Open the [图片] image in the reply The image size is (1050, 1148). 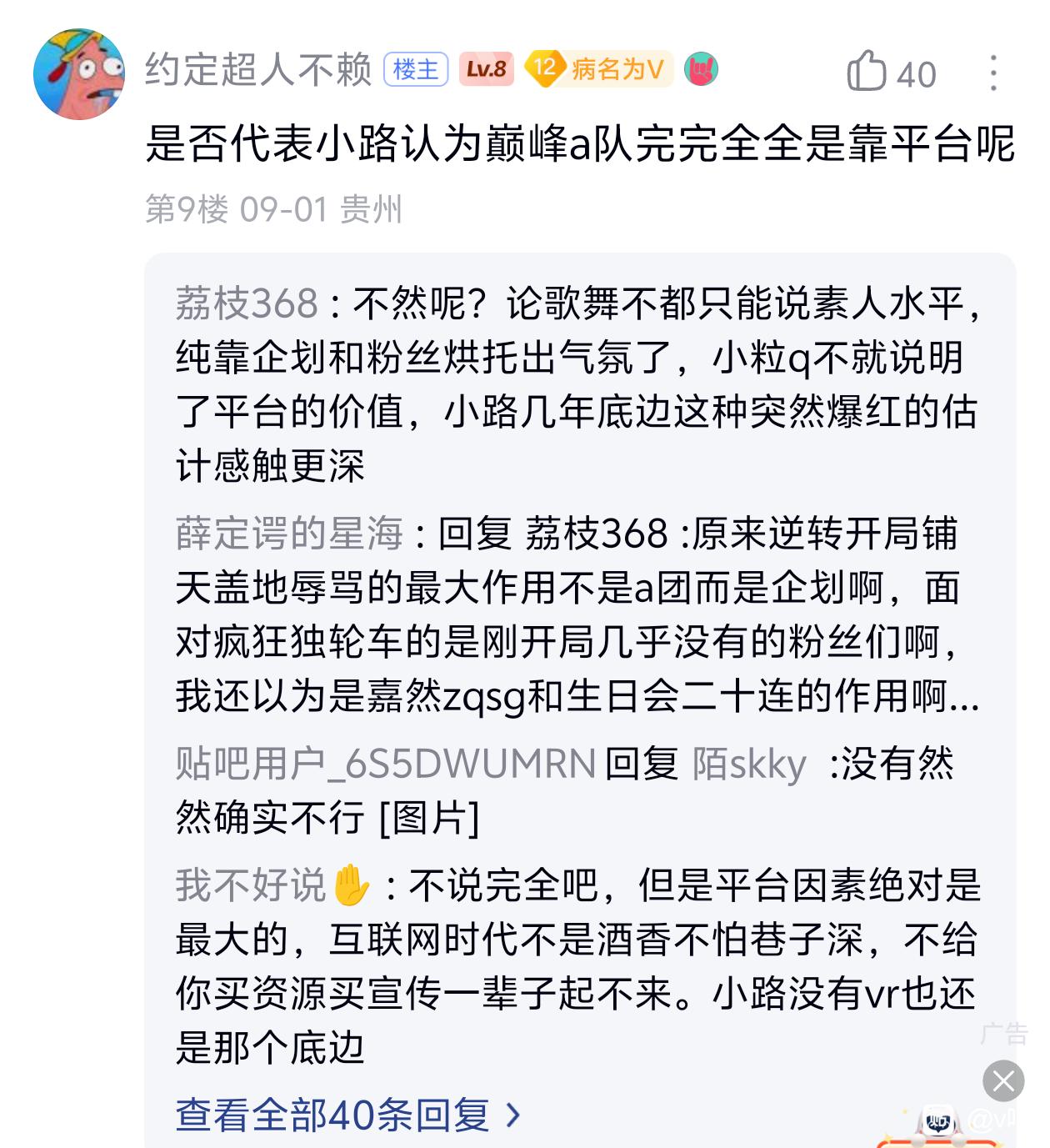coord(429,818)
